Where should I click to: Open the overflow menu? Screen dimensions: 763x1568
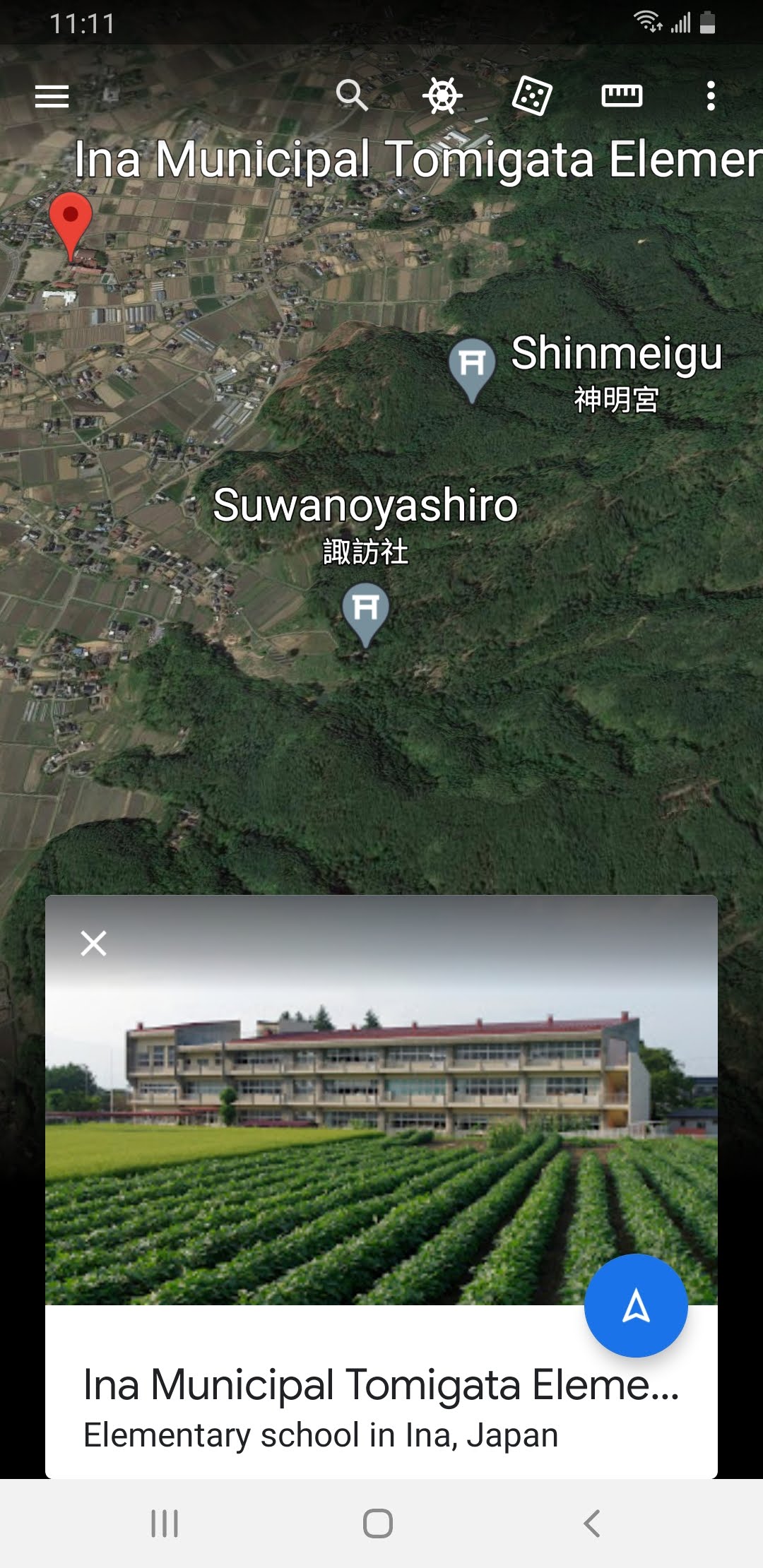[711, 95]
